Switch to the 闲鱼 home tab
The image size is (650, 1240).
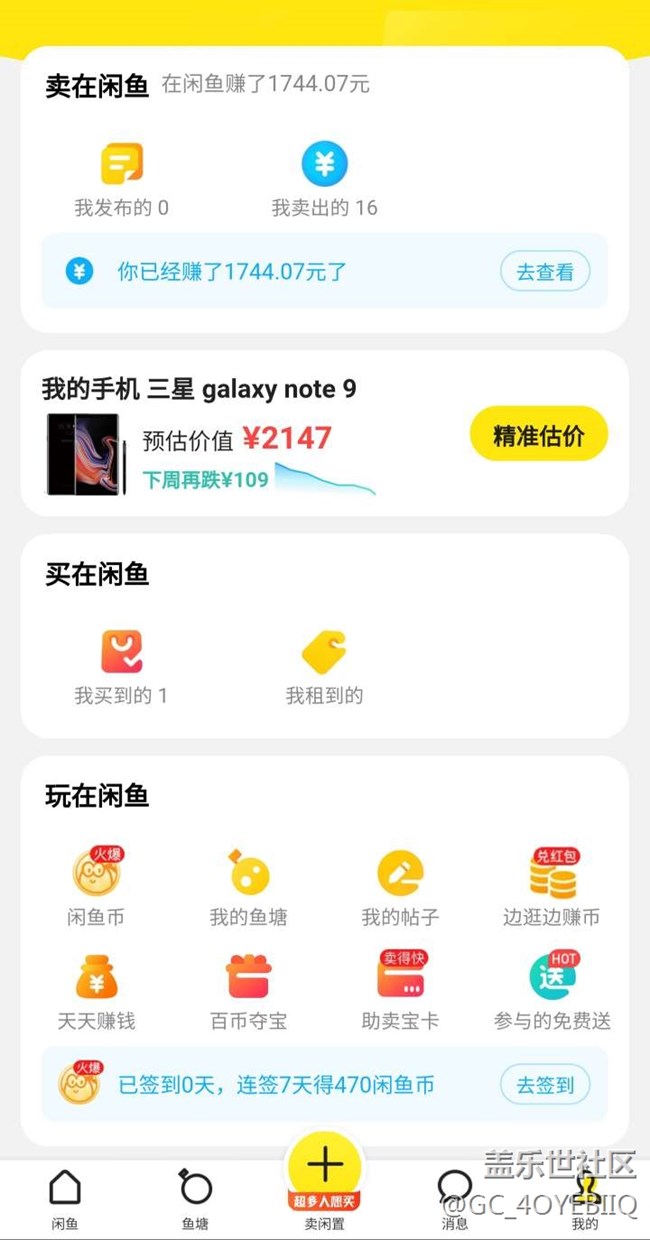pyautogui.click(x=65, y=1199)
